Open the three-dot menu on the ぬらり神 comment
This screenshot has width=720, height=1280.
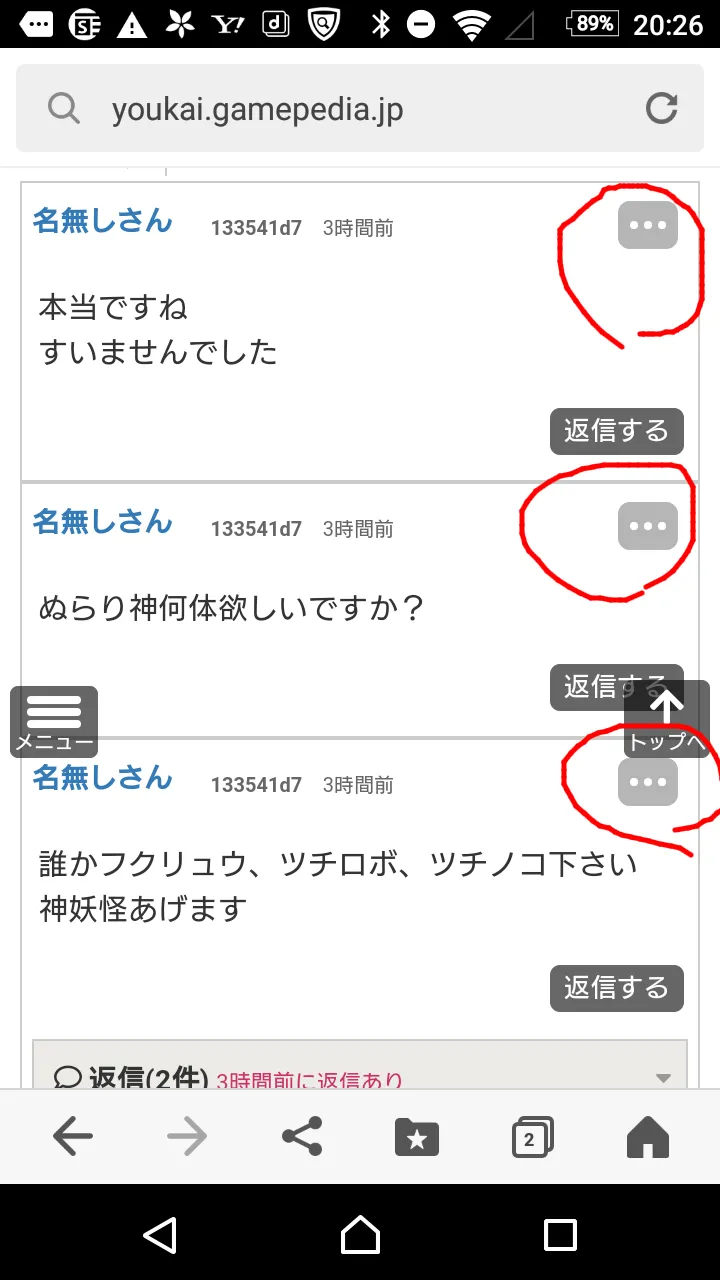pos(648,525)
